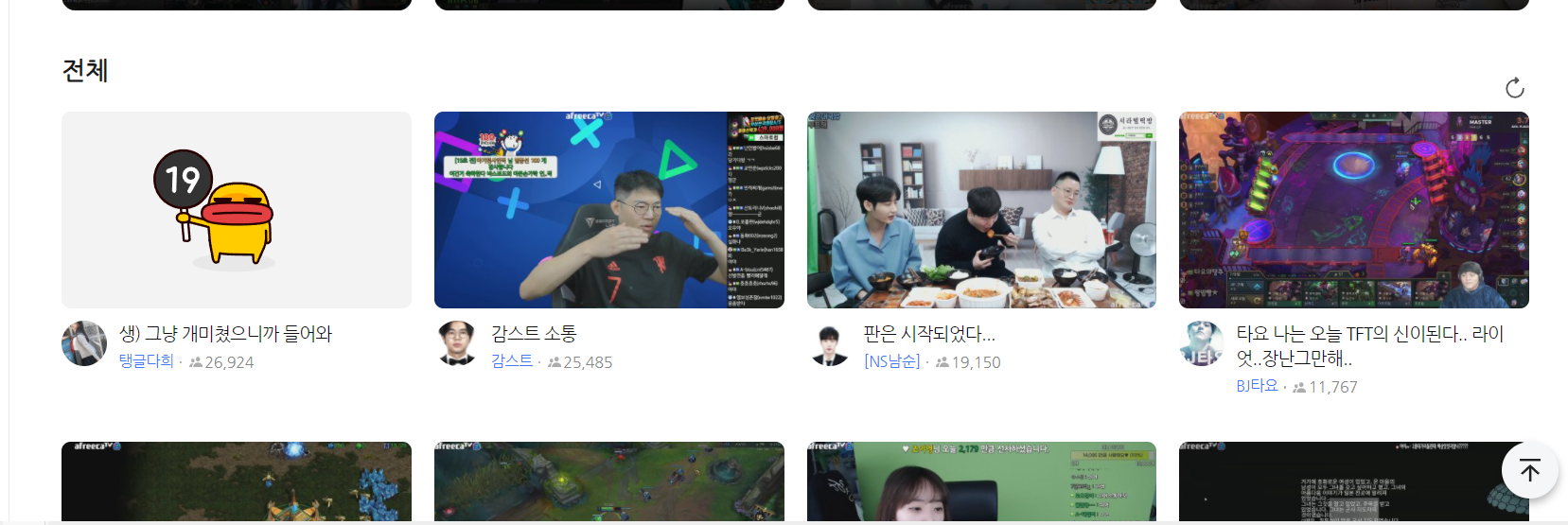Open the TFT stream thumbnail by BJ타요
This screenshot has height=525, width=1568.
[1353, 210]
